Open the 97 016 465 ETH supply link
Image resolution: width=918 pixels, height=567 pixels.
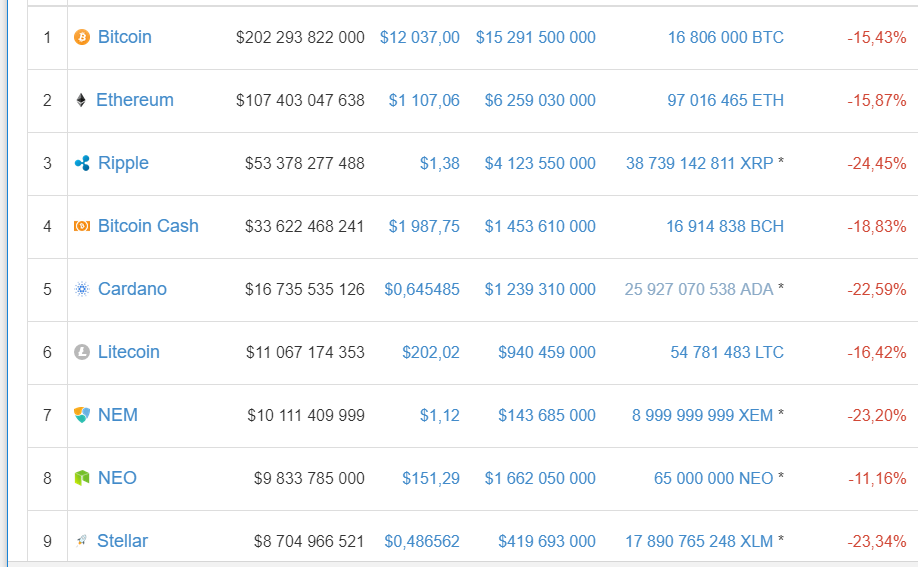click(x=726, y=100)
